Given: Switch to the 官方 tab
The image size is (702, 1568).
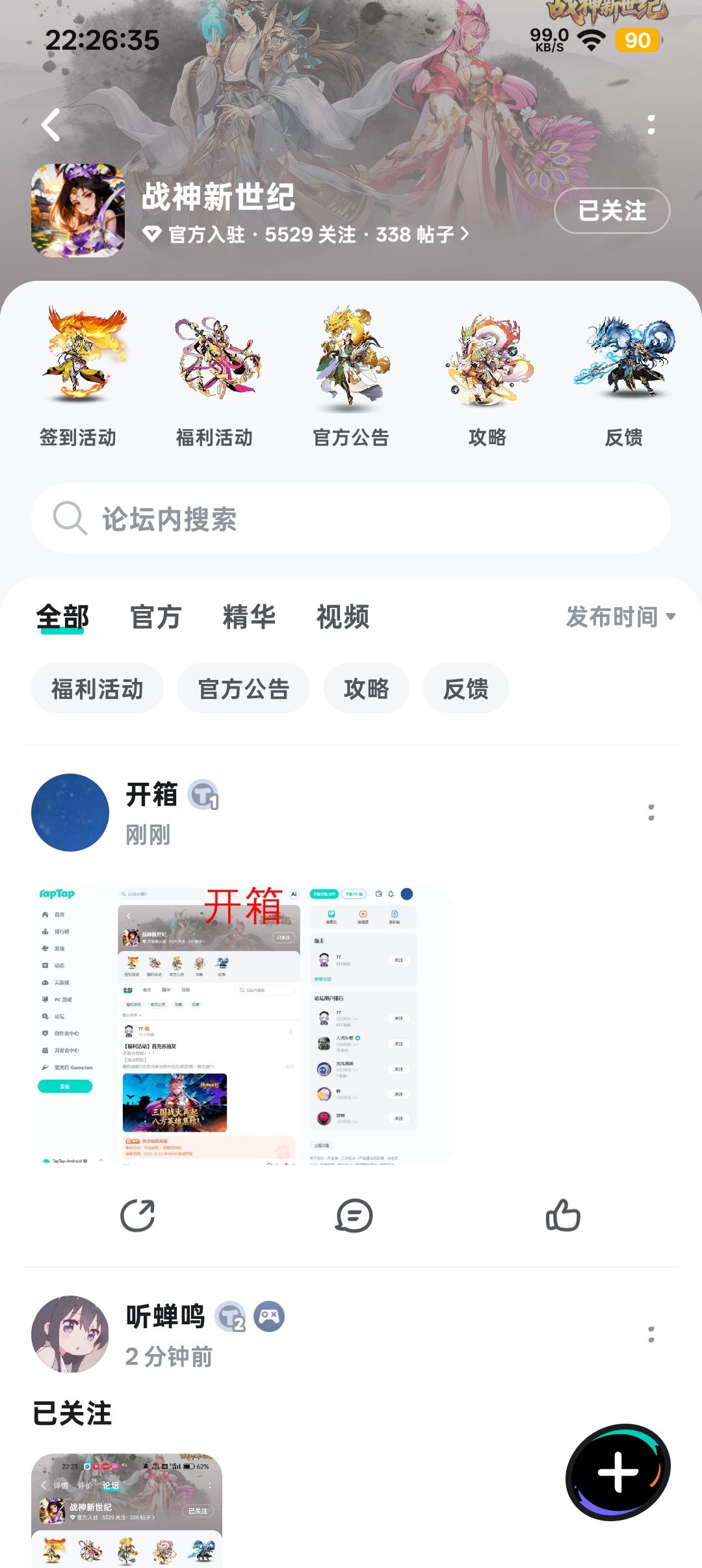Looking at the screenshot, I should tap(155, 617).
